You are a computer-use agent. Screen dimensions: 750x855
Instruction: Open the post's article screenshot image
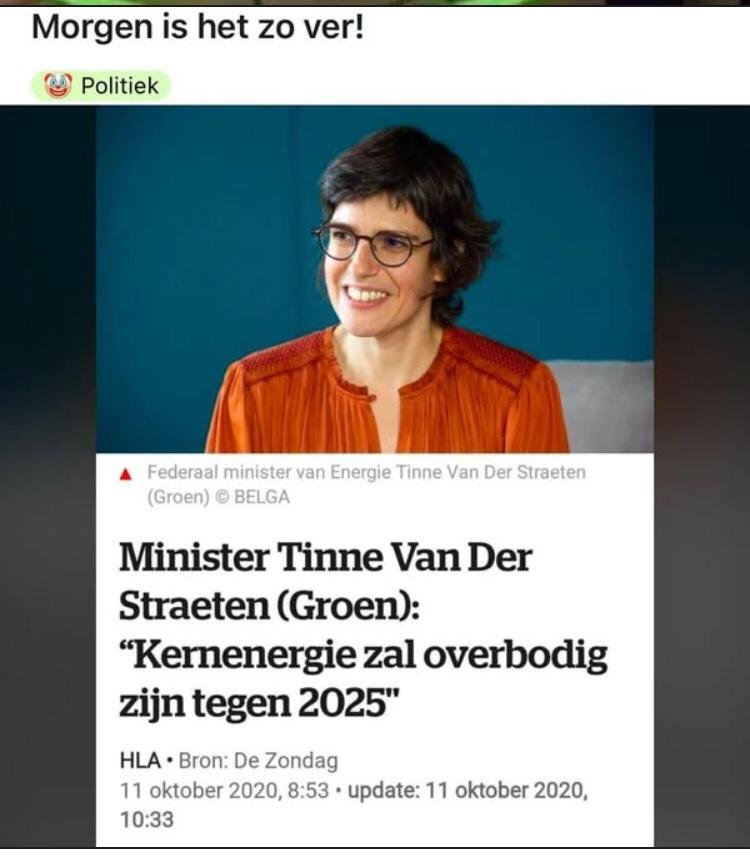pos(375,475)
